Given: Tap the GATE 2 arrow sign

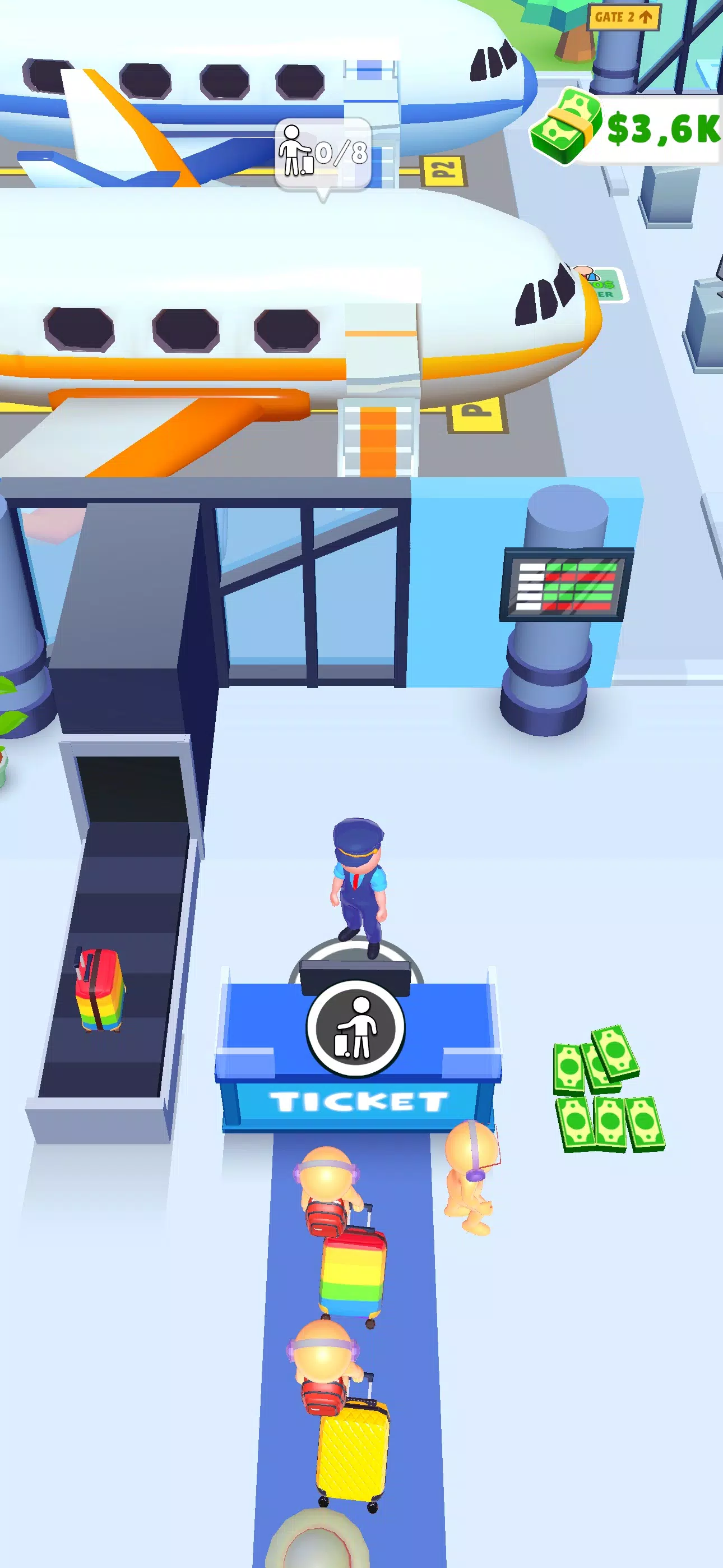Looking at the screenshot, I should [623, 16].
